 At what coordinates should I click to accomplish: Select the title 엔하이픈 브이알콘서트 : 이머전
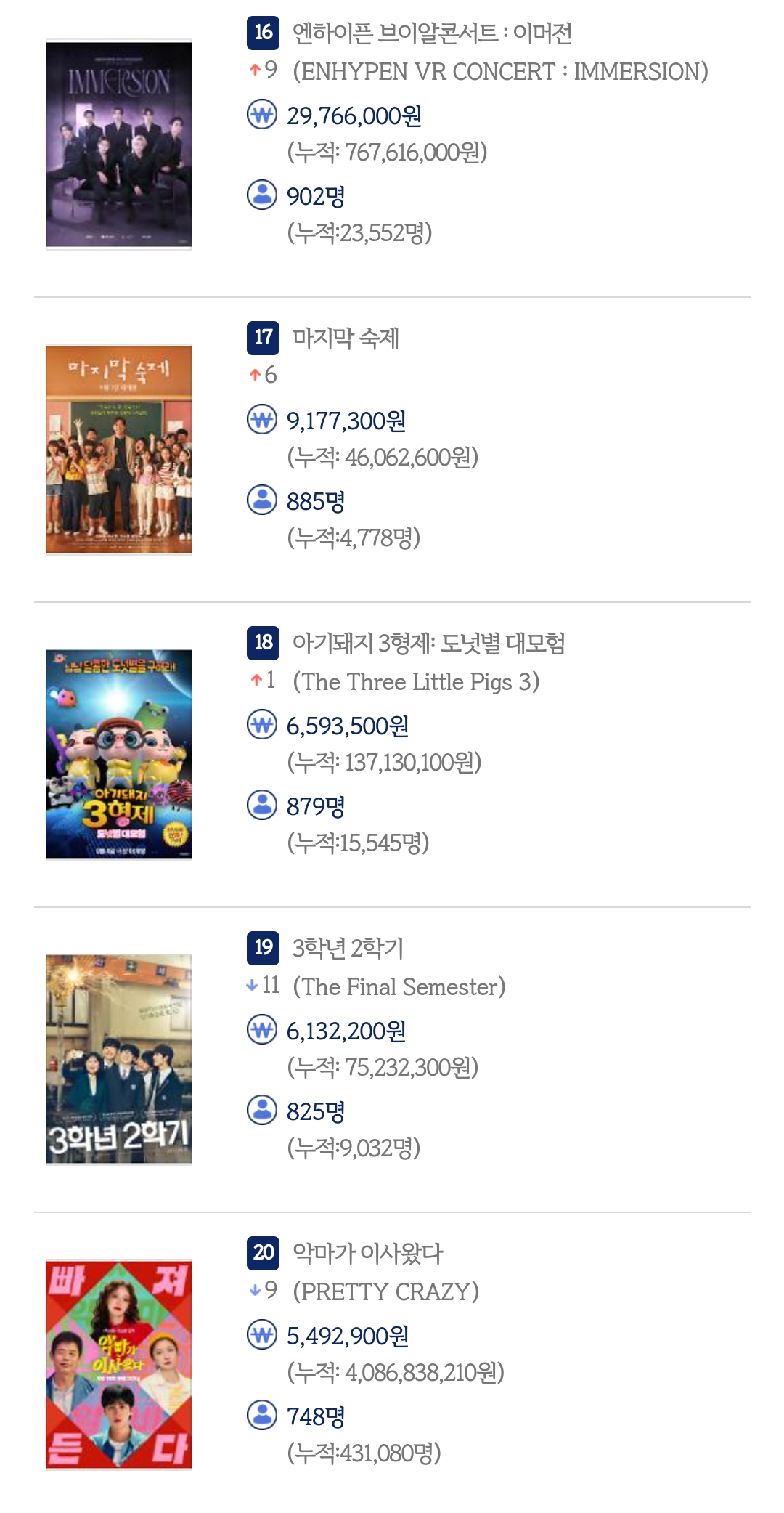[432, 33]
